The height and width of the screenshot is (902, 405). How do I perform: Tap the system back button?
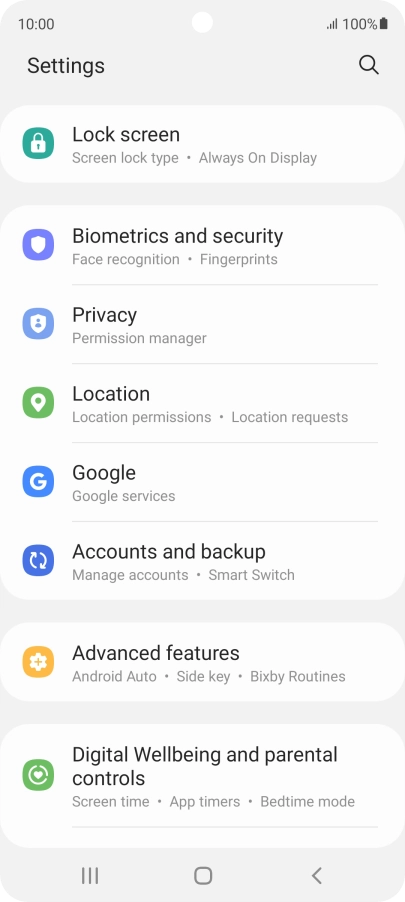pyautogui.click(x=316, y=876)
